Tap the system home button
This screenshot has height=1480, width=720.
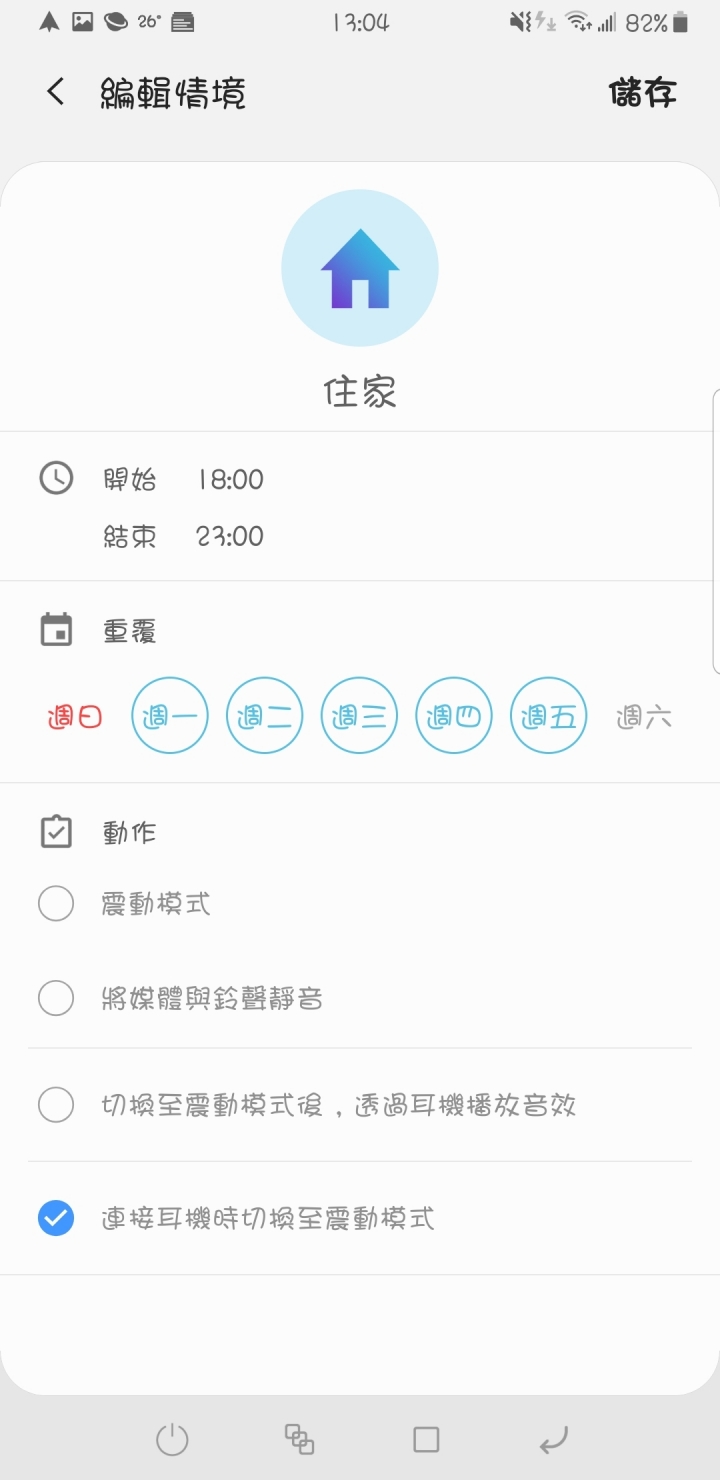[x=426, y=1440]
